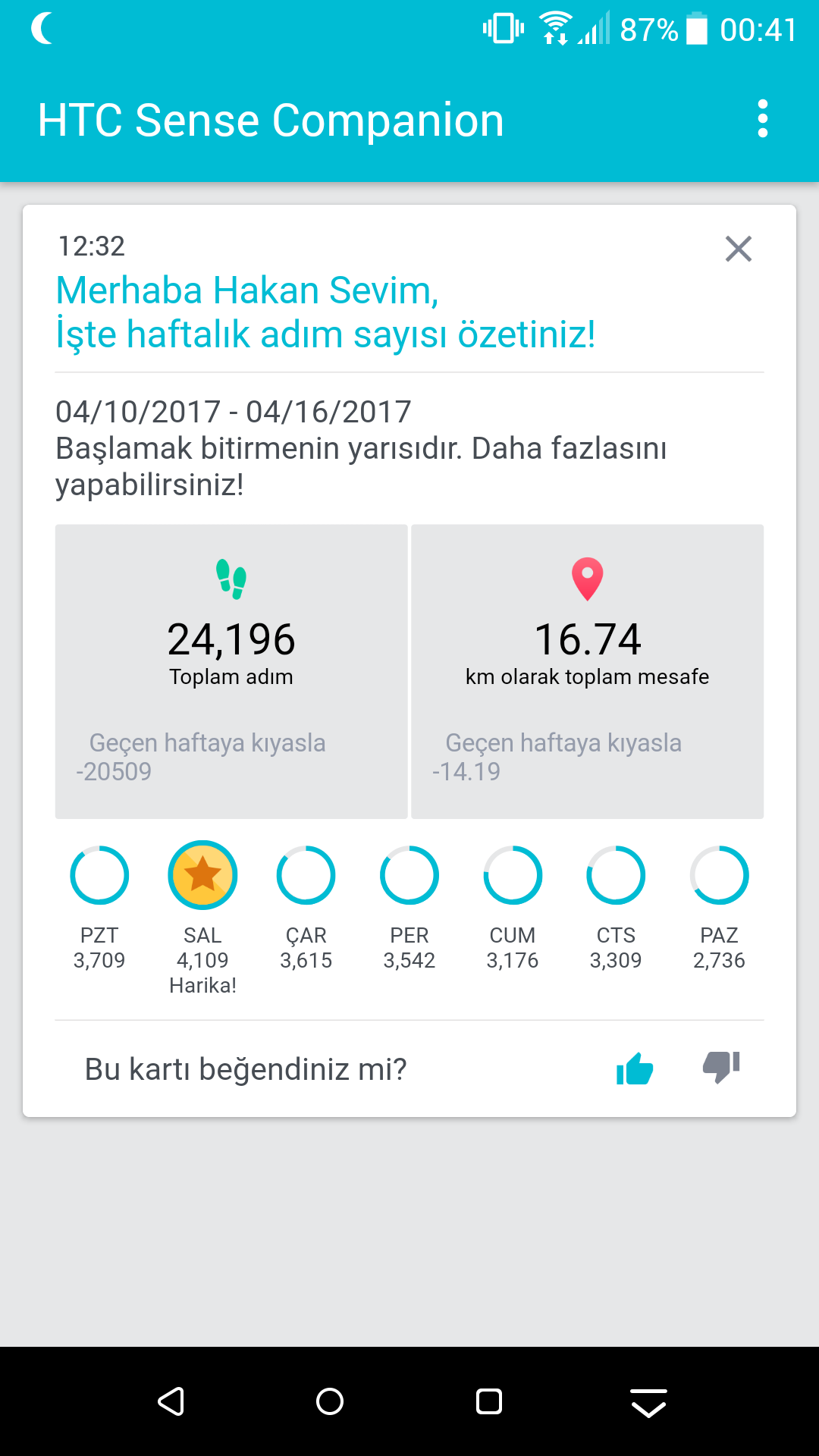Image resolution: width=819 pixels, height=1456 pixels.
Task: Open the recent apps view
Action: (489, 1401)
